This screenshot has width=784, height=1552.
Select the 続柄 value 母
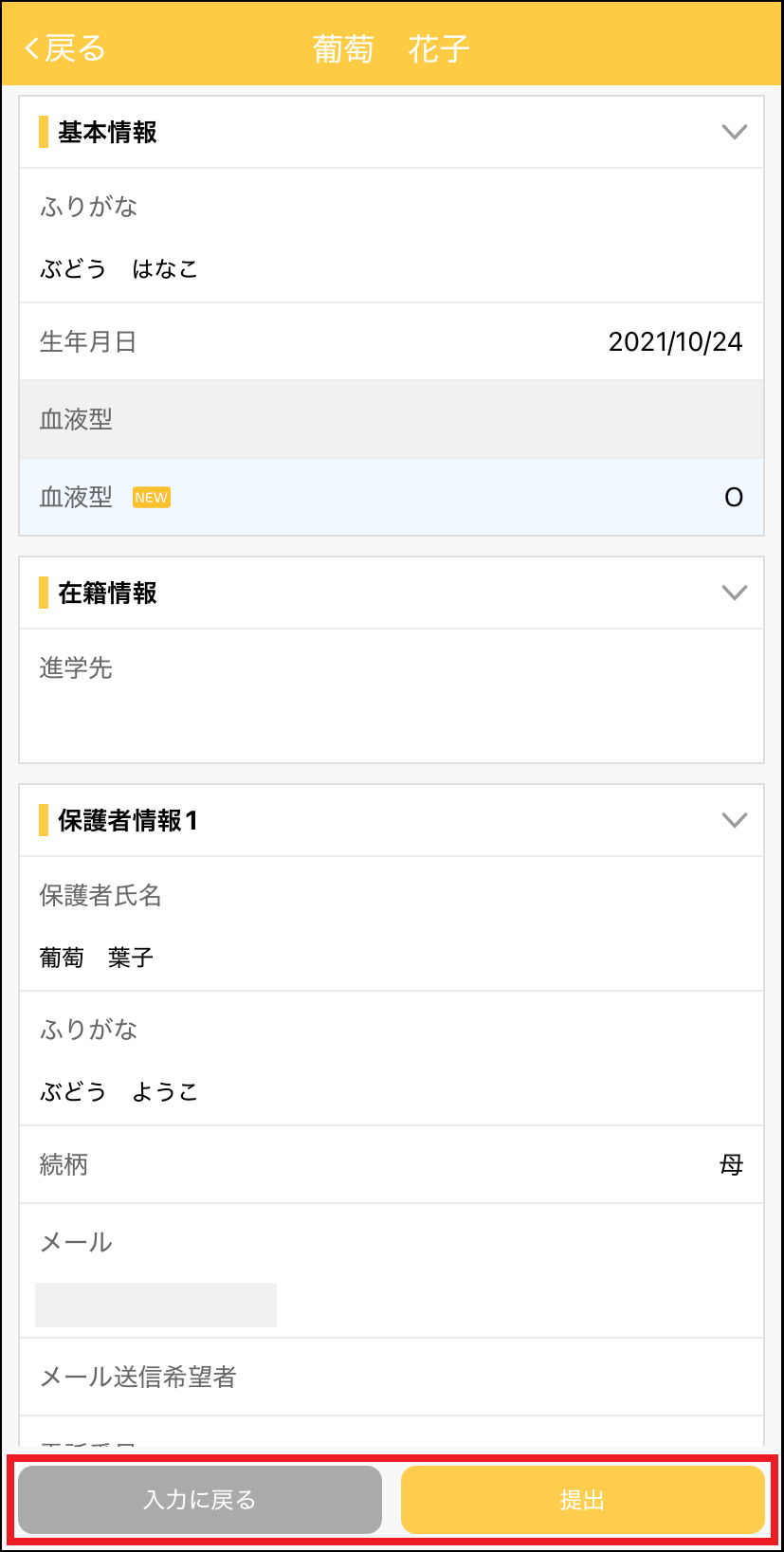(x=731, y=1165)
